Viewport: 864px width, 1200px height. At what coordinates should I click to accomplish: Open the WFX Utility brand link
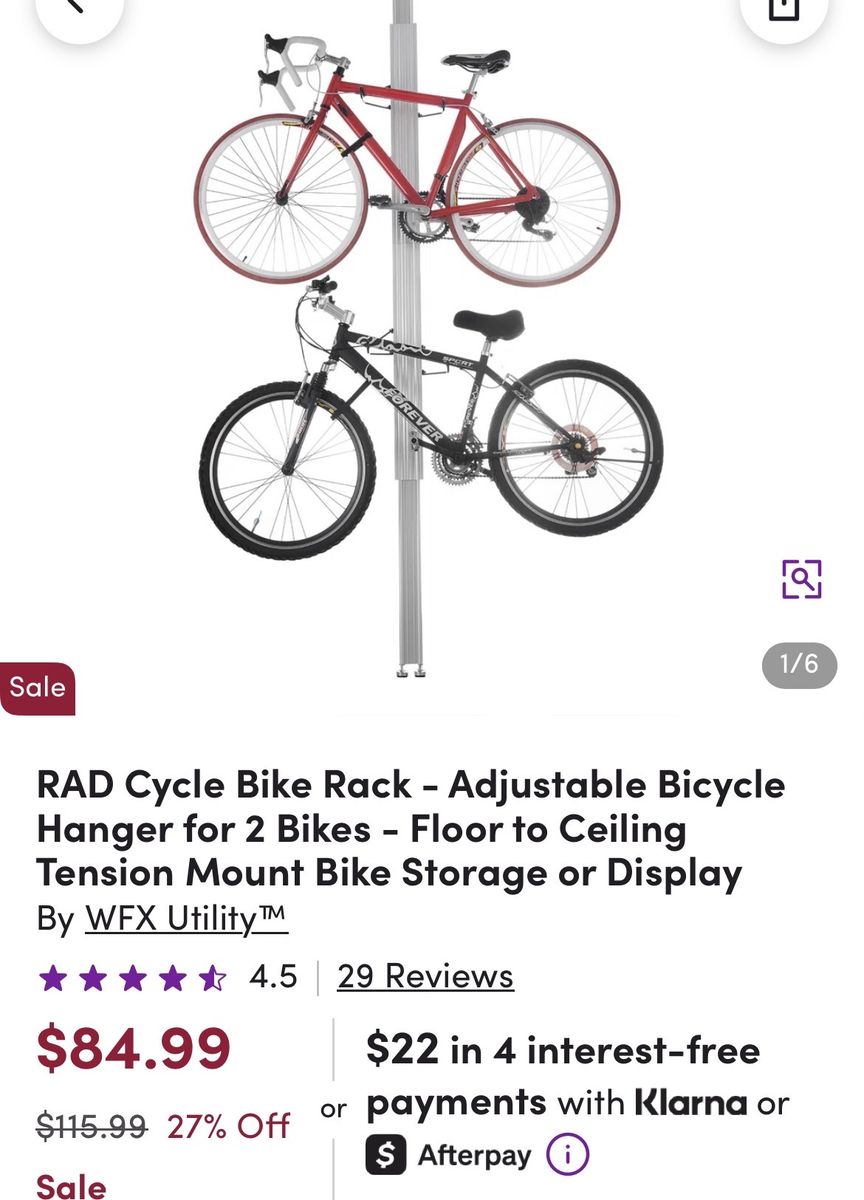coord(187,918)
